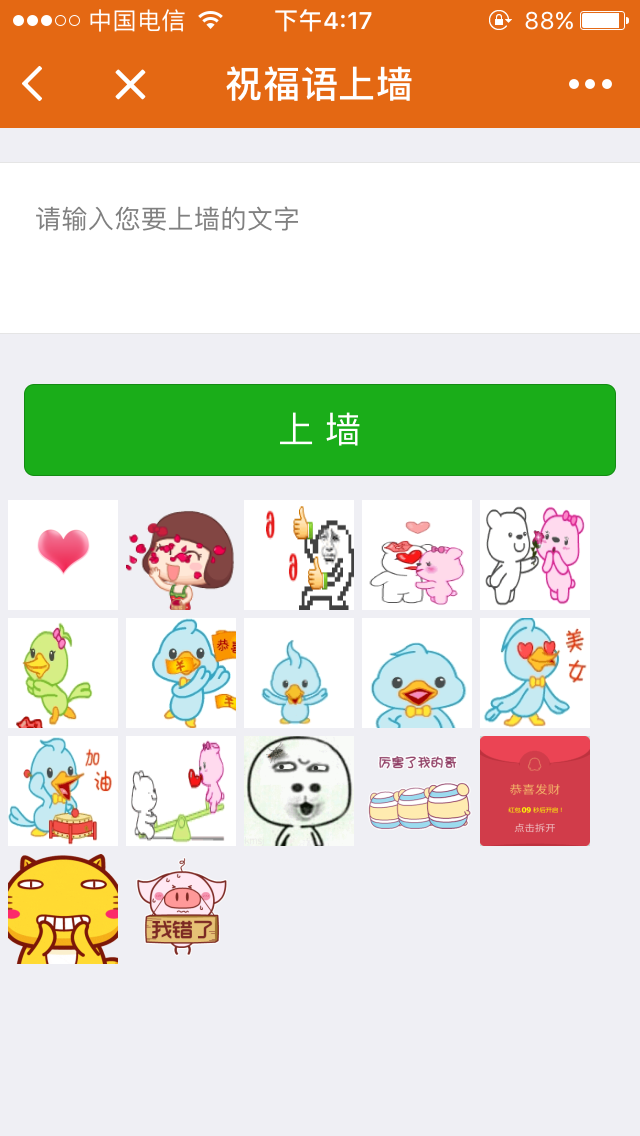This screenshot has width=640, height=1136.
Task: Pick the pixel thumbs-up meme sticker
Action: (x=299, y=555)
